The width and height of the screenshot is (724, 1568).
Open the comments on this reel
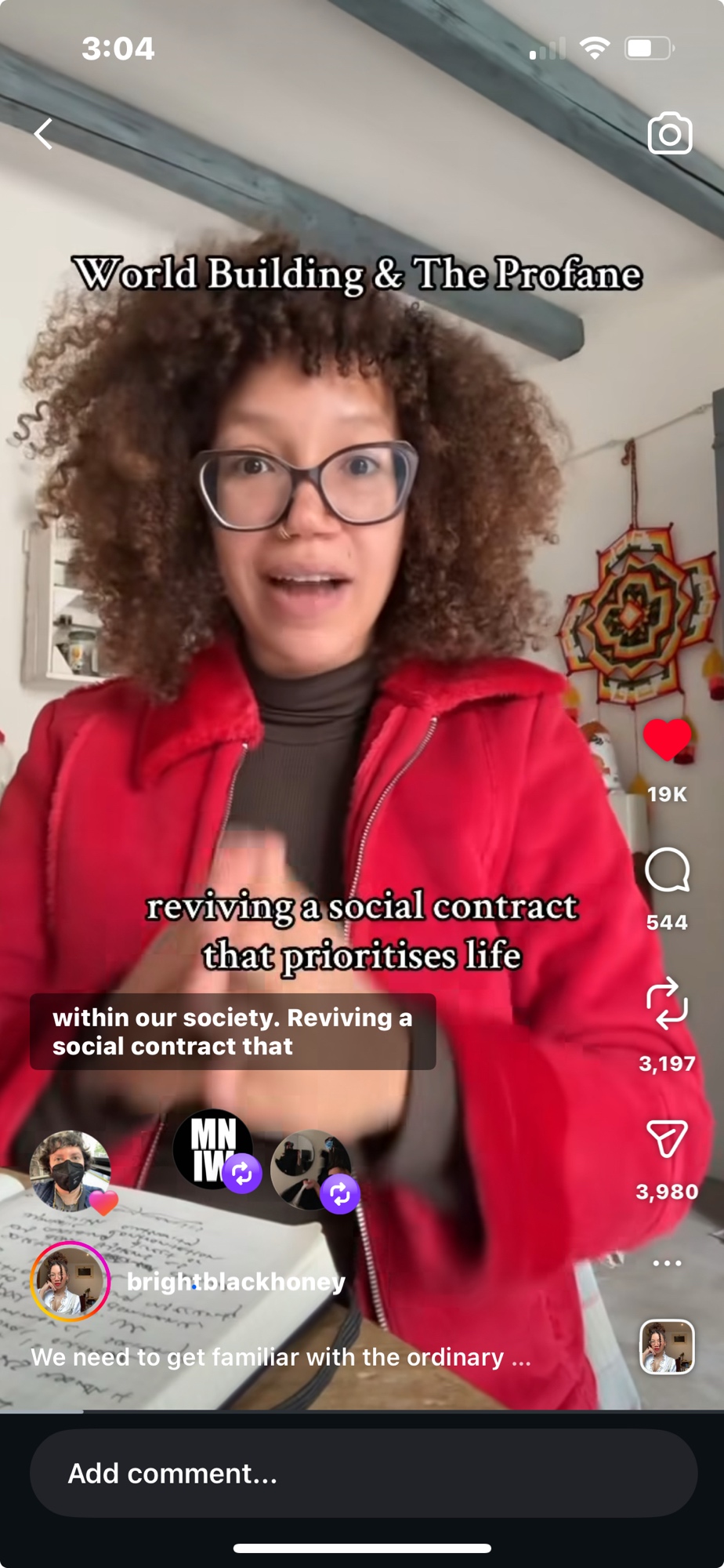point(667,870)
